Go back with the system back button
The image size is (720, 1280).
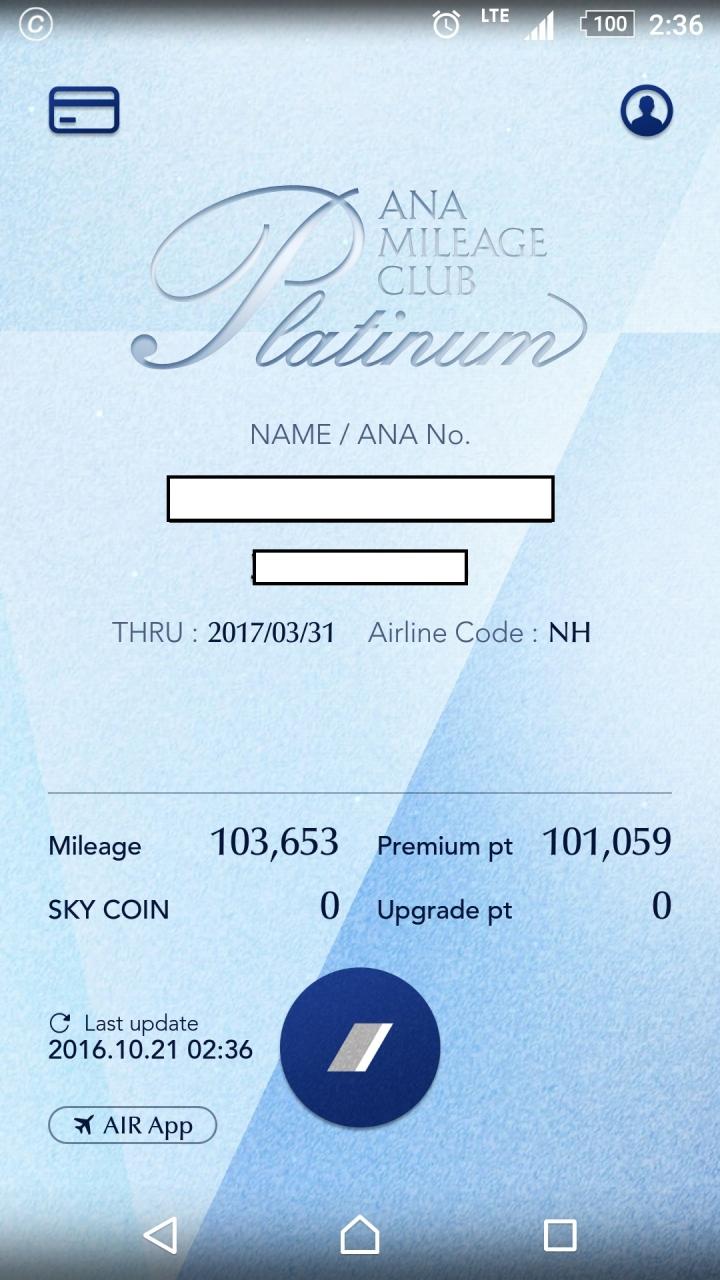160,1235
